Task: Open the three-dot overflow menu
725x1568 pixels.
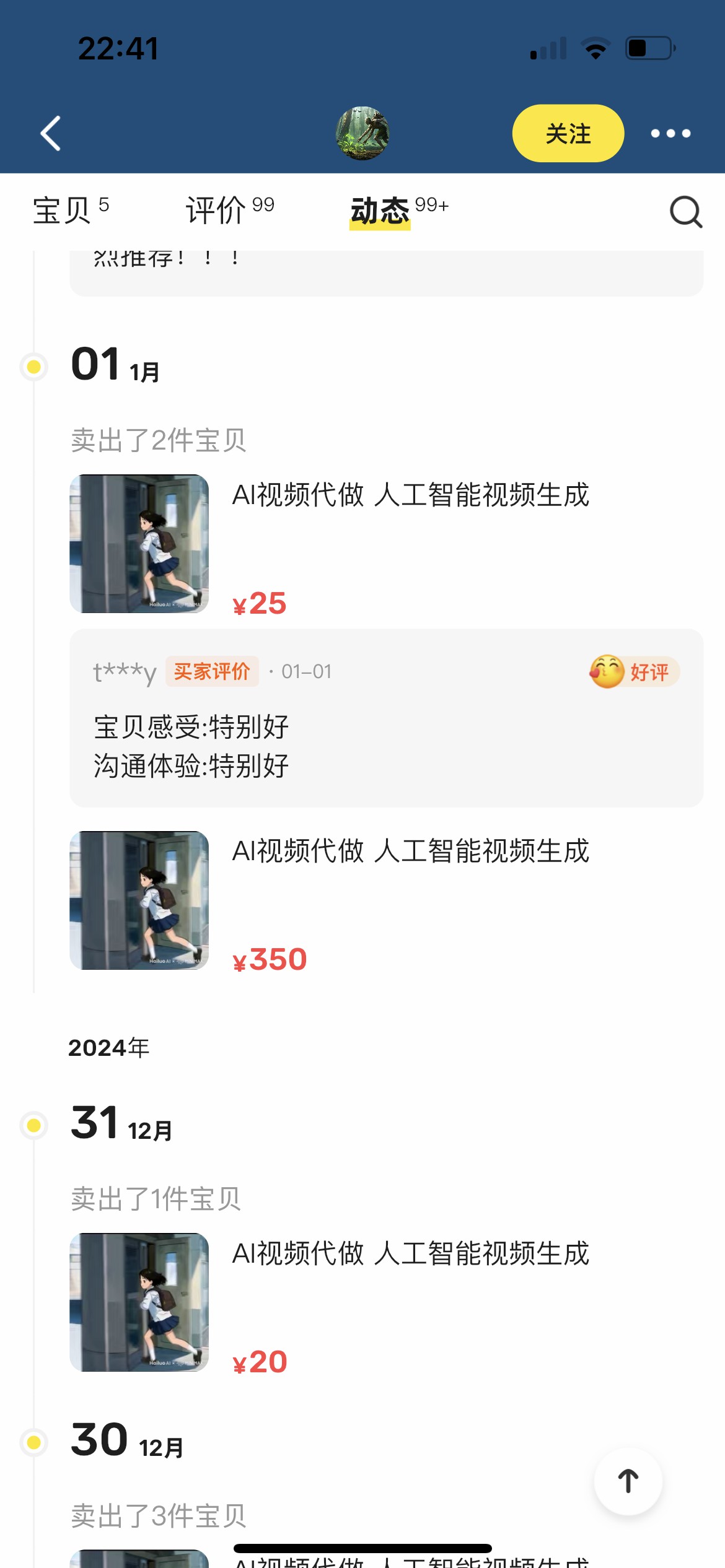Action: (x=670, y=133)
